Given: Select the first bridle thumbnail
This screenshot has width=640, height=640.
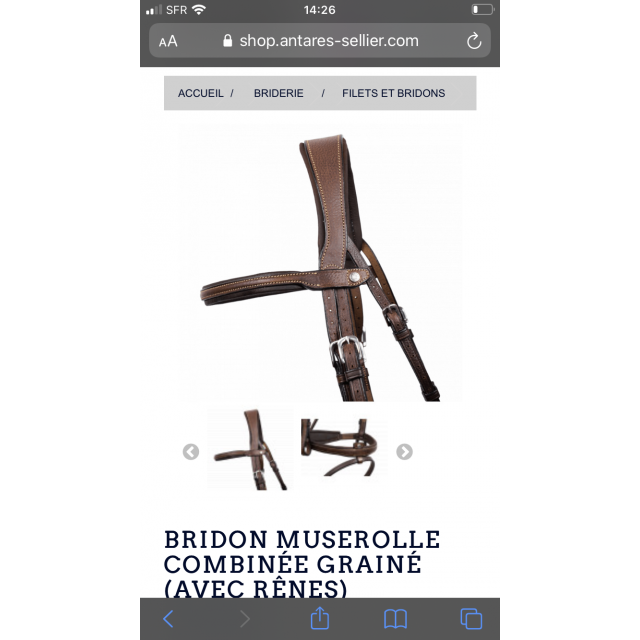Looking at the screenshot, I should [250, 450].
